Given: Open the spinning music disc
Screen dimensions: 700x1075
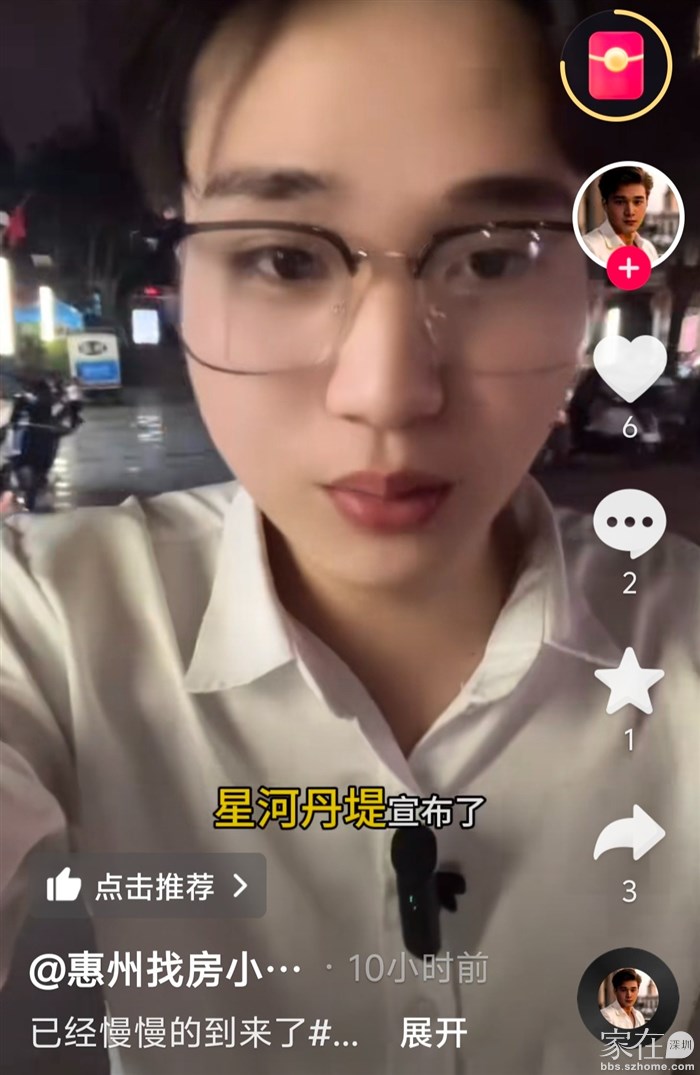Looking at the screenshot, I should [628, 996].
